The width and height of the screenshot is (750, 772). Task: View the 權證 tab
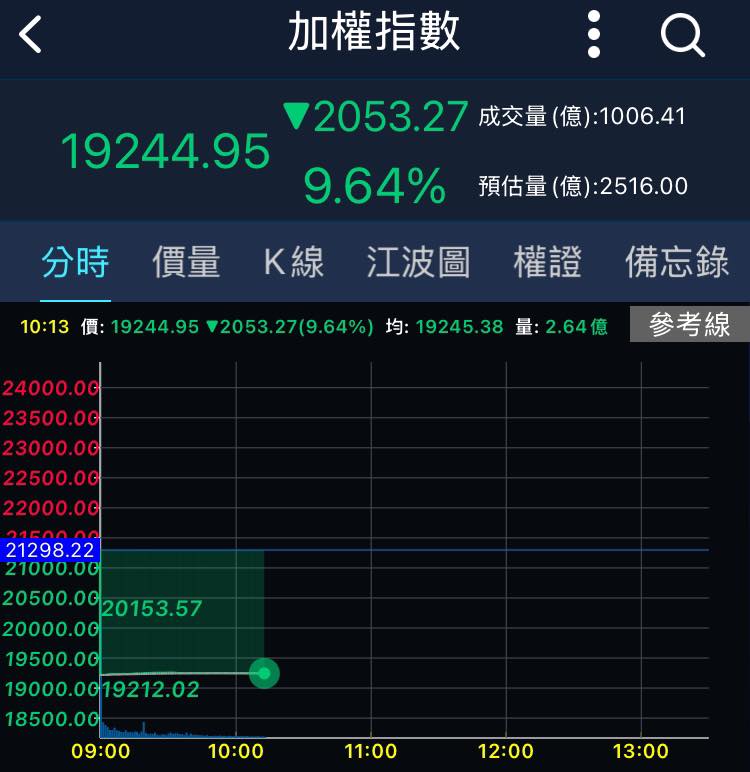(x=547, y=262)
